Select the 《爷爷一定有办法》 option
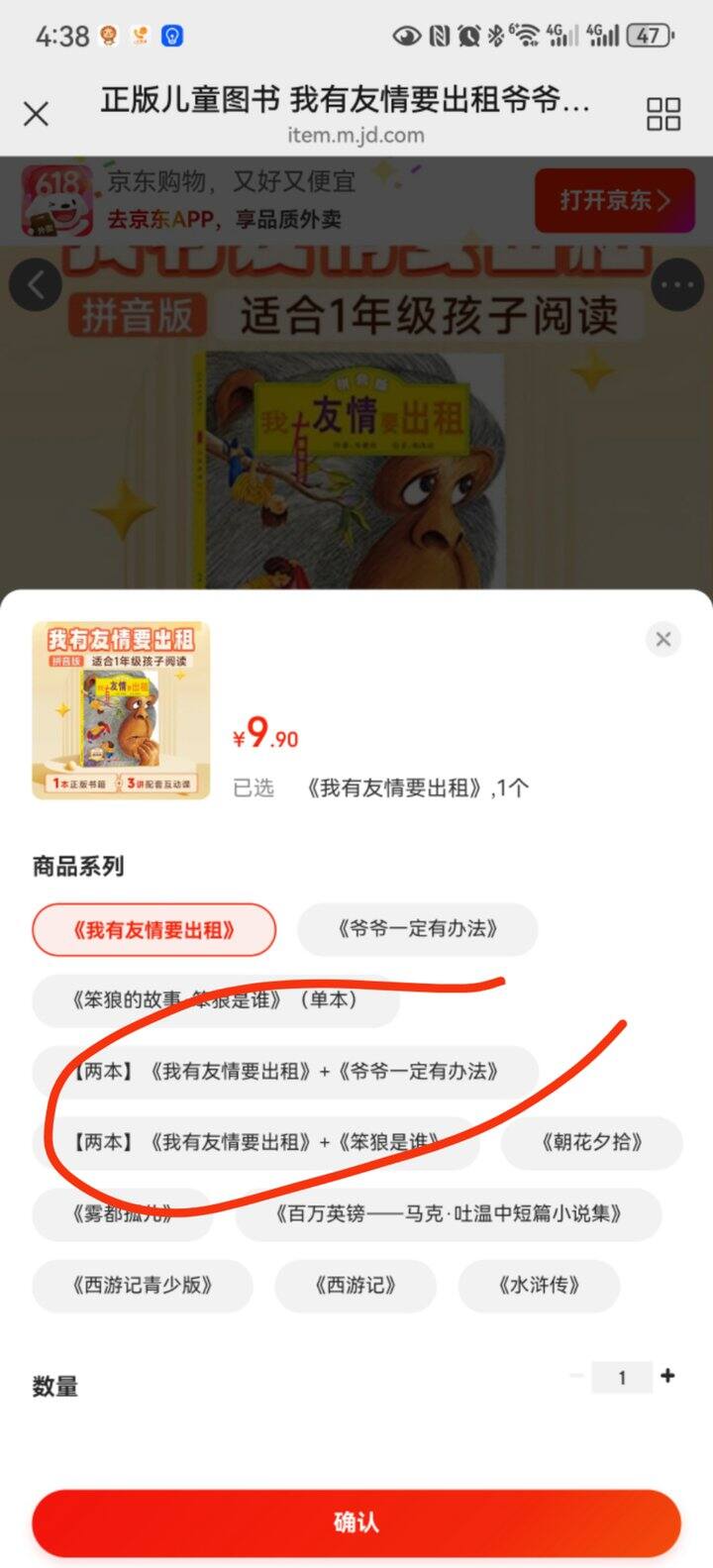 point(417,929)
